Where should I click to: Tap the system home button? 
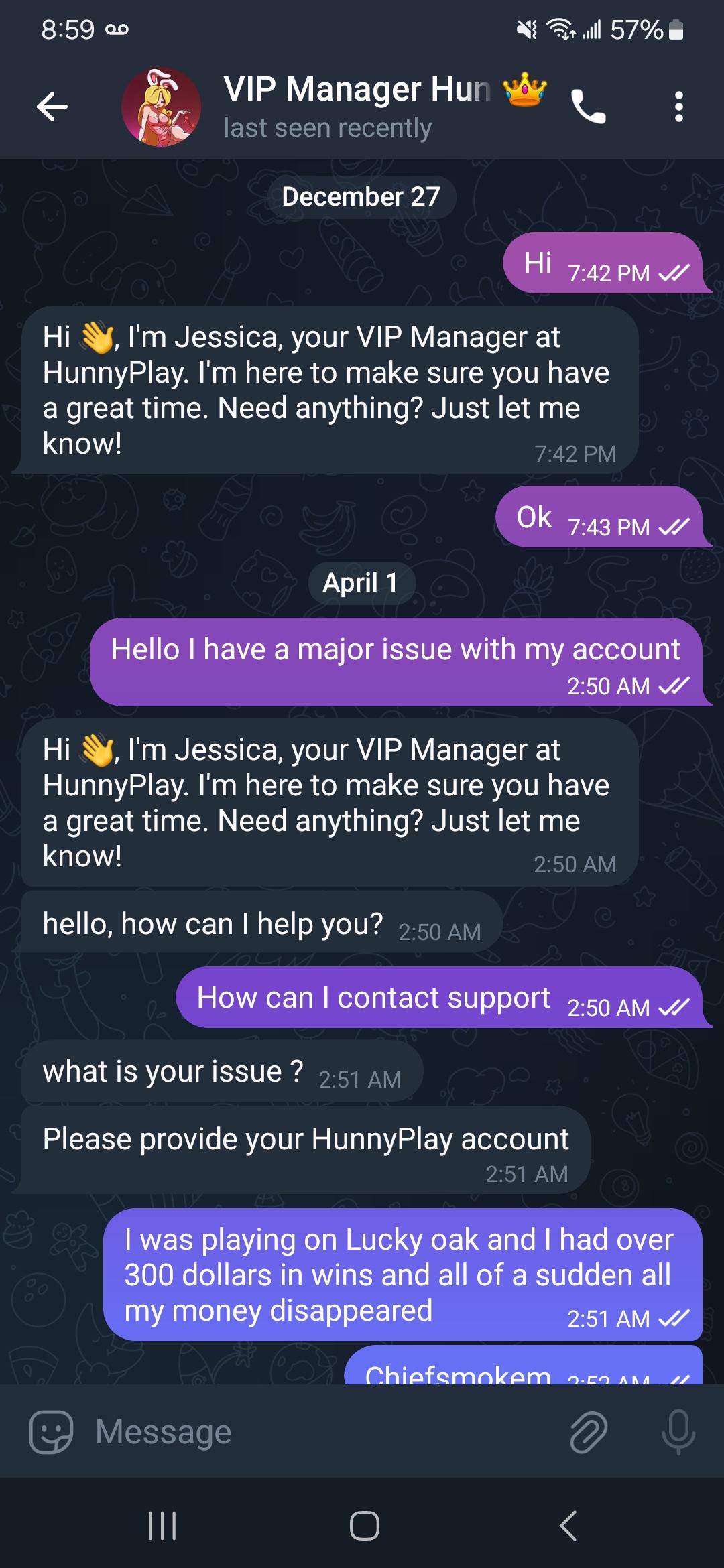pos(364,1526)
